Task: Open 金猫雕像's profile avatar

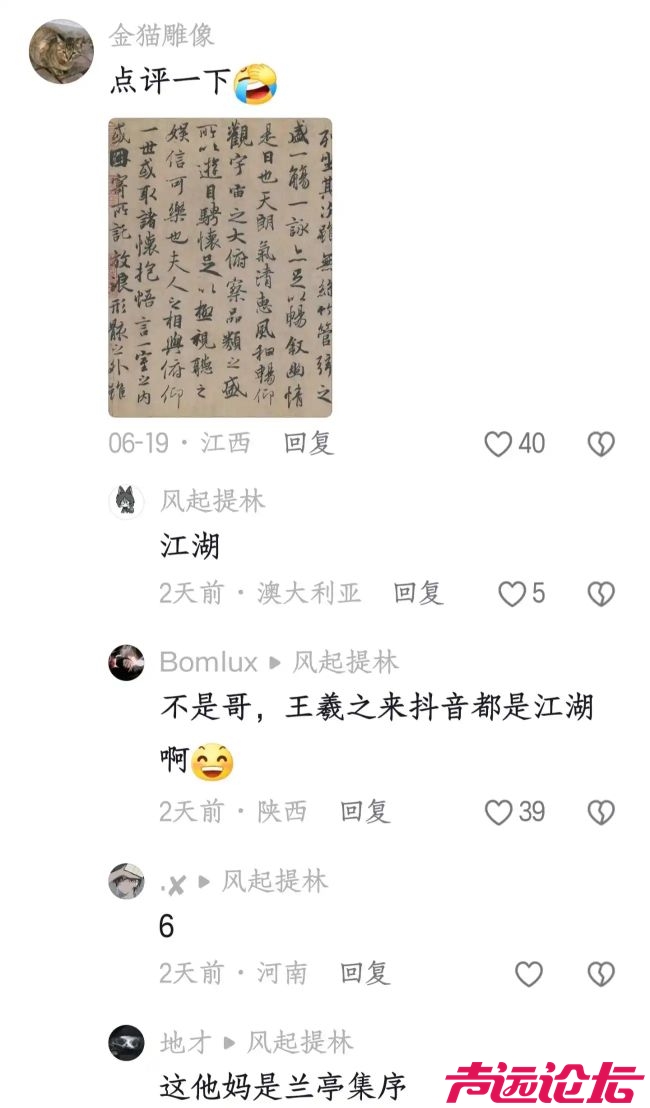Action: coord(61,51)
